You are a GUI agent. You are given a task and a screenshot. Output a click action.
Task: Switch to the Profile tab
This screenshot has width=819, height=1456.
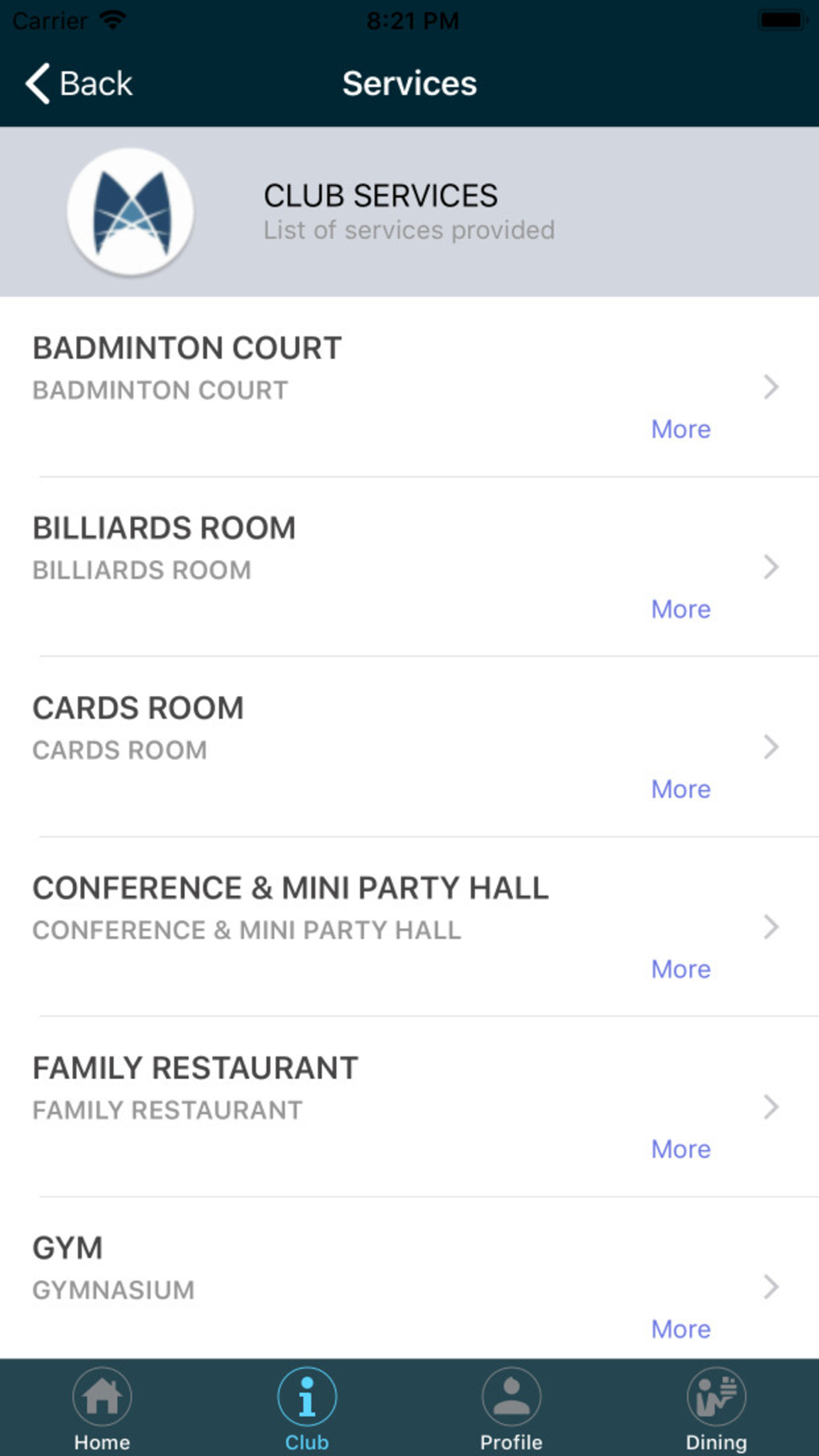(512, 1409)
